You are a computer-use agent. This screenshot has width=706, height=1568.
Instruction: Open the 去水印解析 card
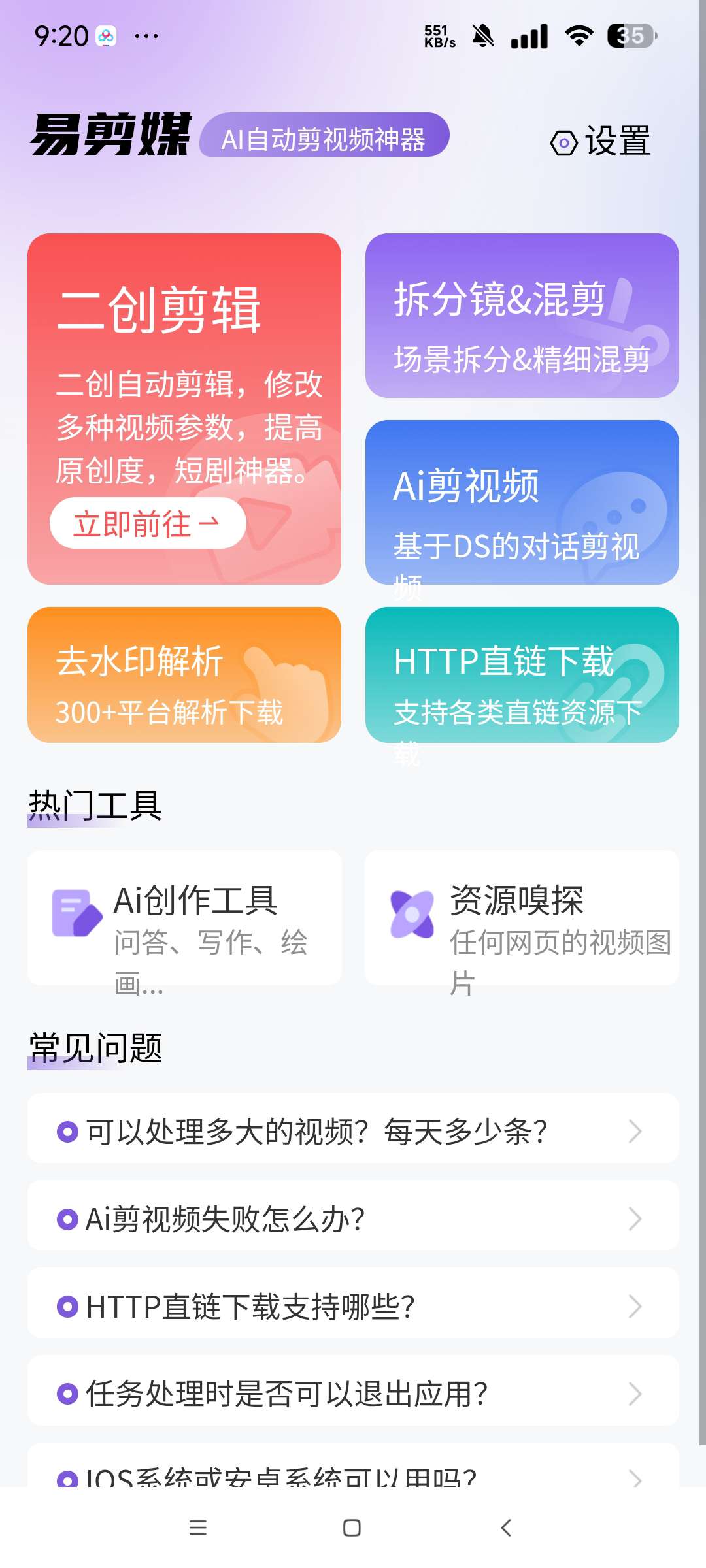pyautogui.click(x=184, y=675)
